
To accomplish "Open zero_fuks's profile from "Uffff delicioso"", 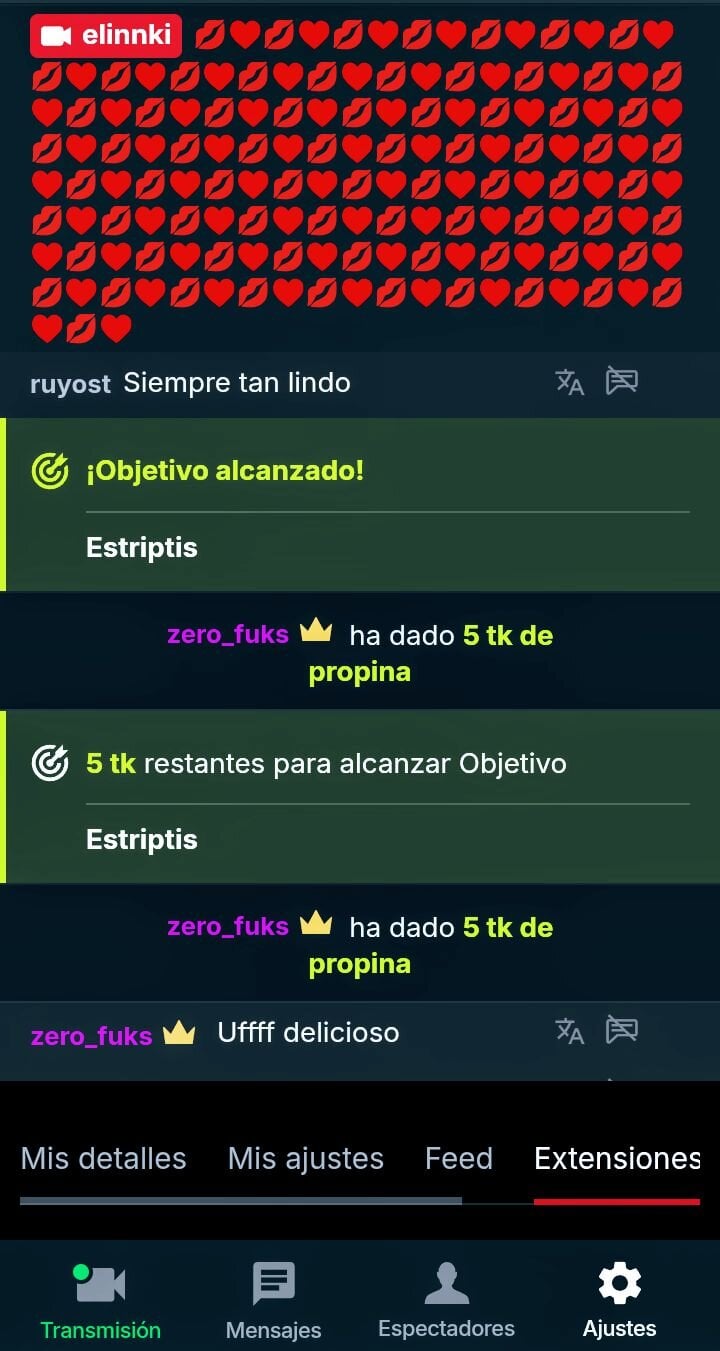I will click(91, 1035).
